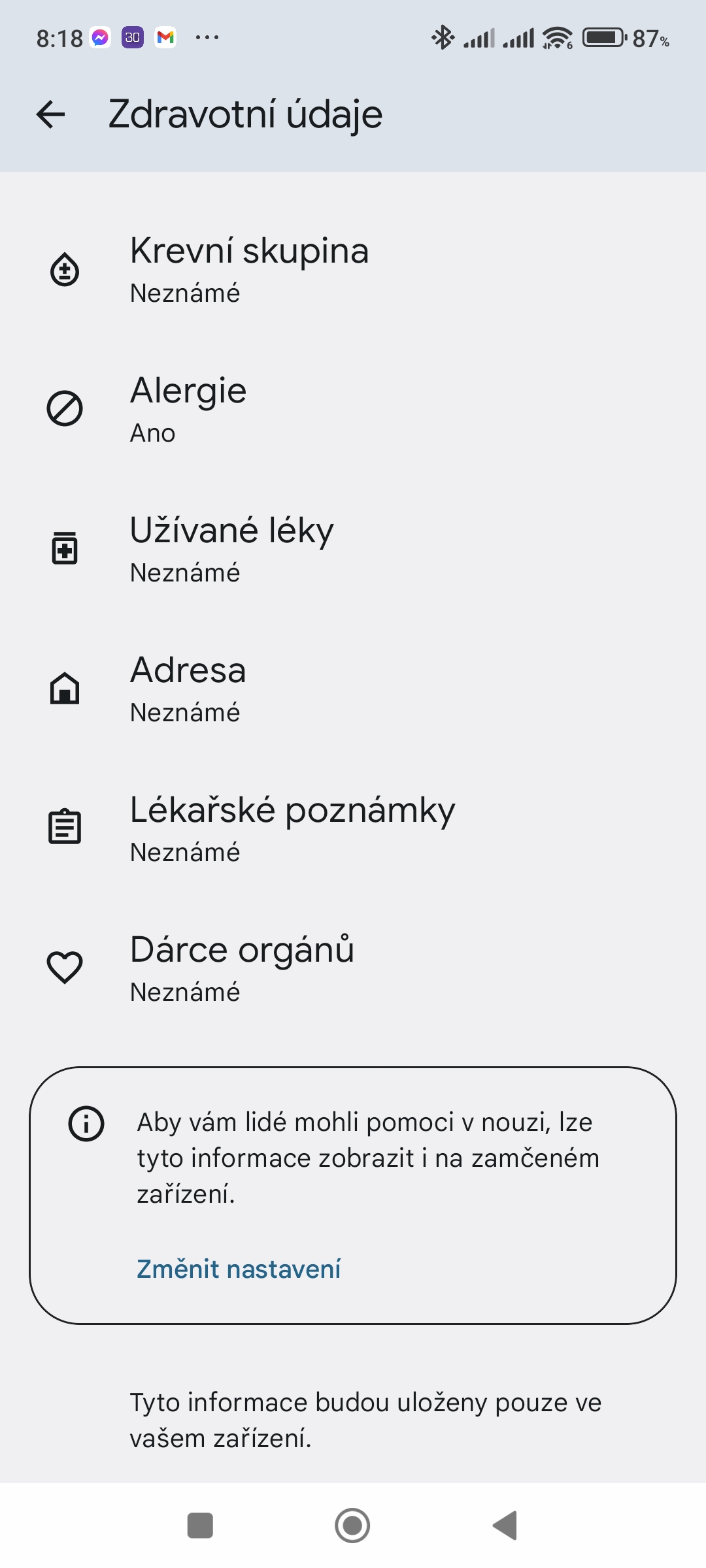Open Lékařské poznámky
This screenshot has width=706, height=1568.
pyautogui.click(x=292, y=828)
